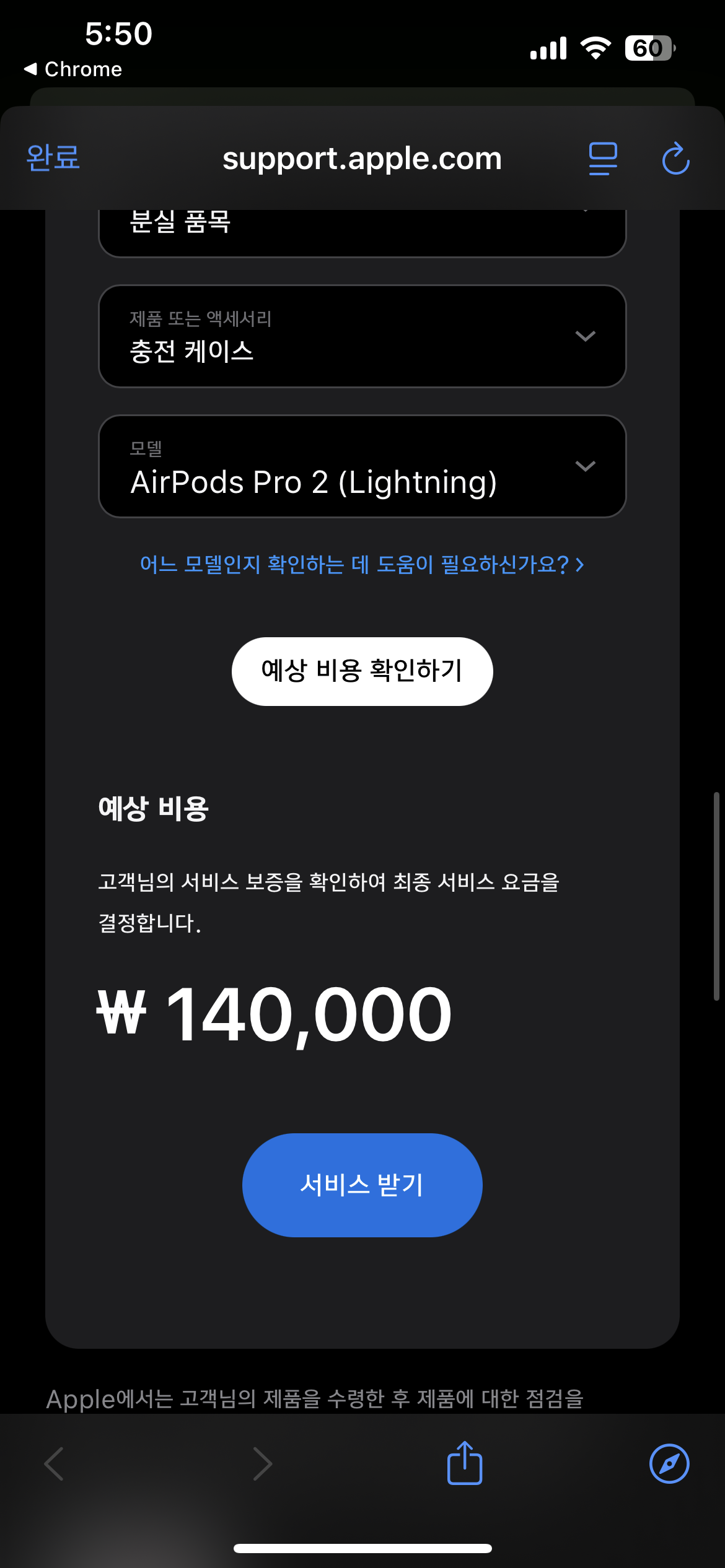Tap 완료 to close the browser view
This screenshot has height=1568, width=725.
coord(53,158)
